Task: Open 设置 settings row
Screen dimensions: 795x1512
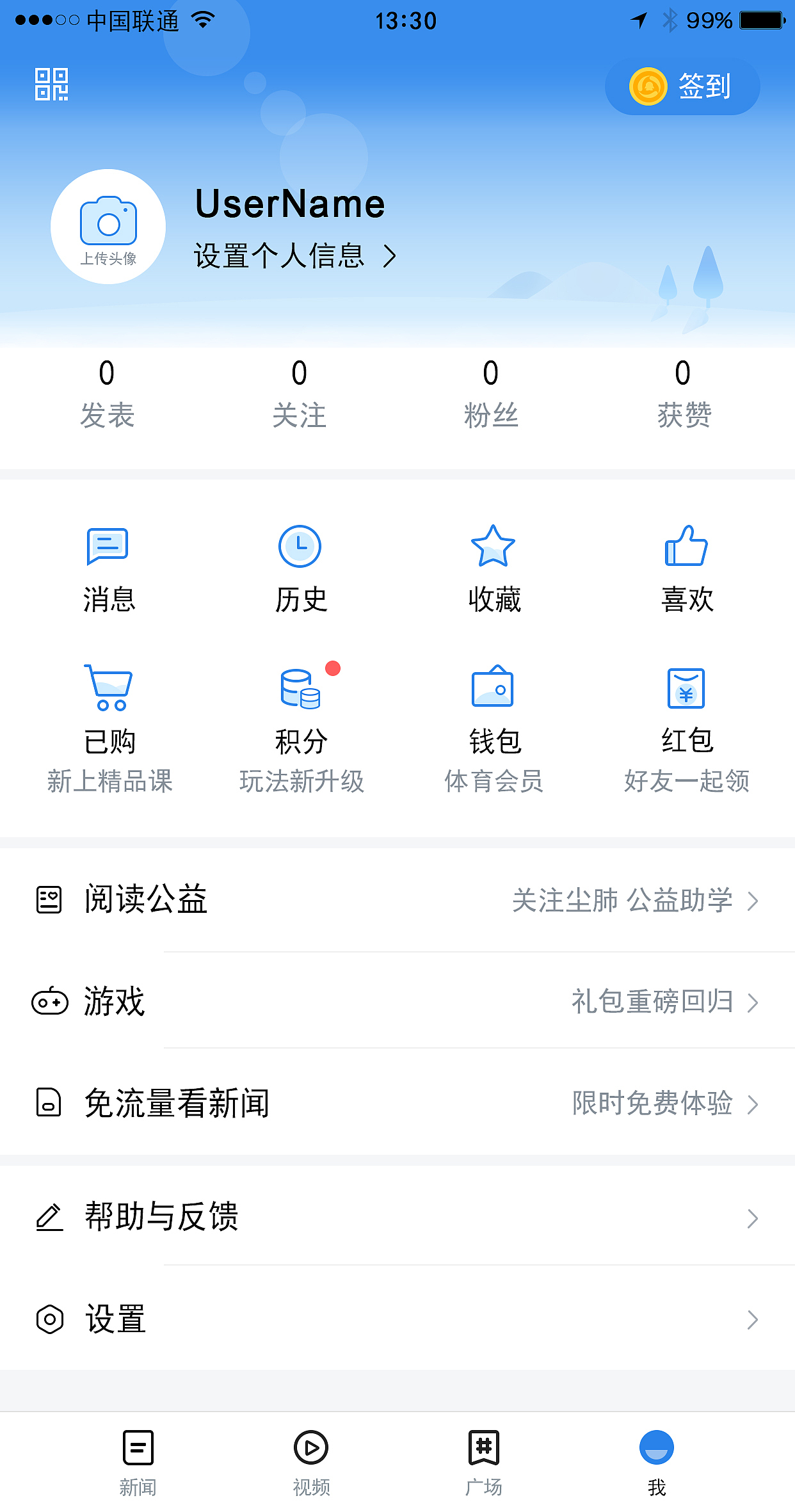Action: point(397,1319)
